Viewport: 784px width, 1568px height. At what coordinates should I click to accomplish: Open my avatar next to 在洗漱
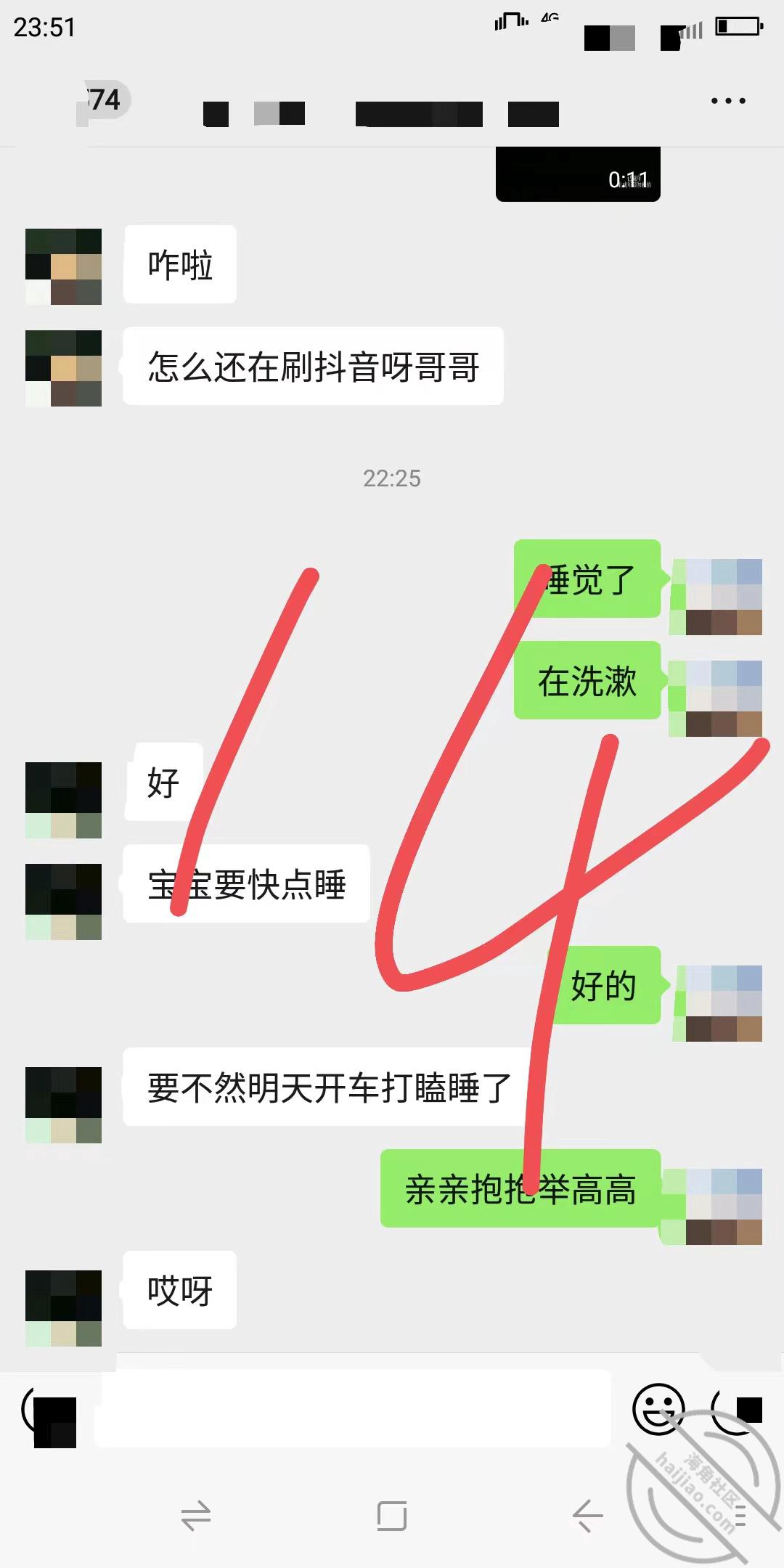click(x=724, y=698)
